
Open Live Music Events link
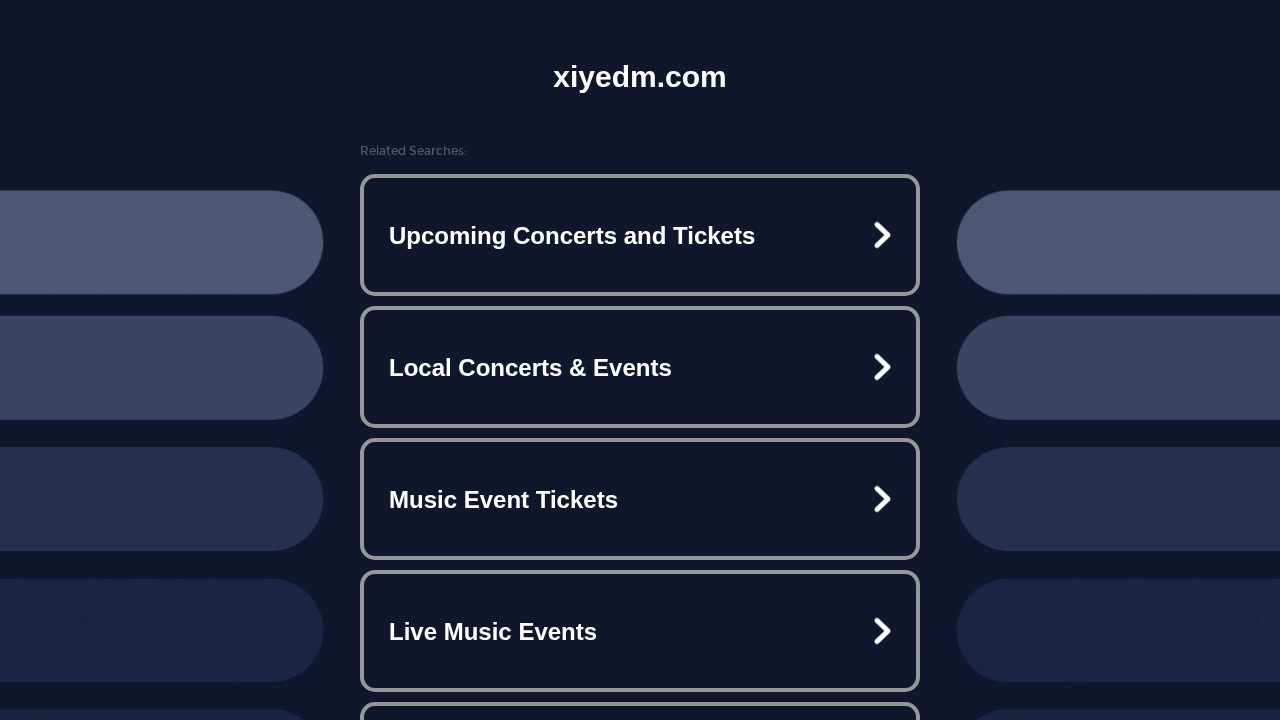coord(639,632)
